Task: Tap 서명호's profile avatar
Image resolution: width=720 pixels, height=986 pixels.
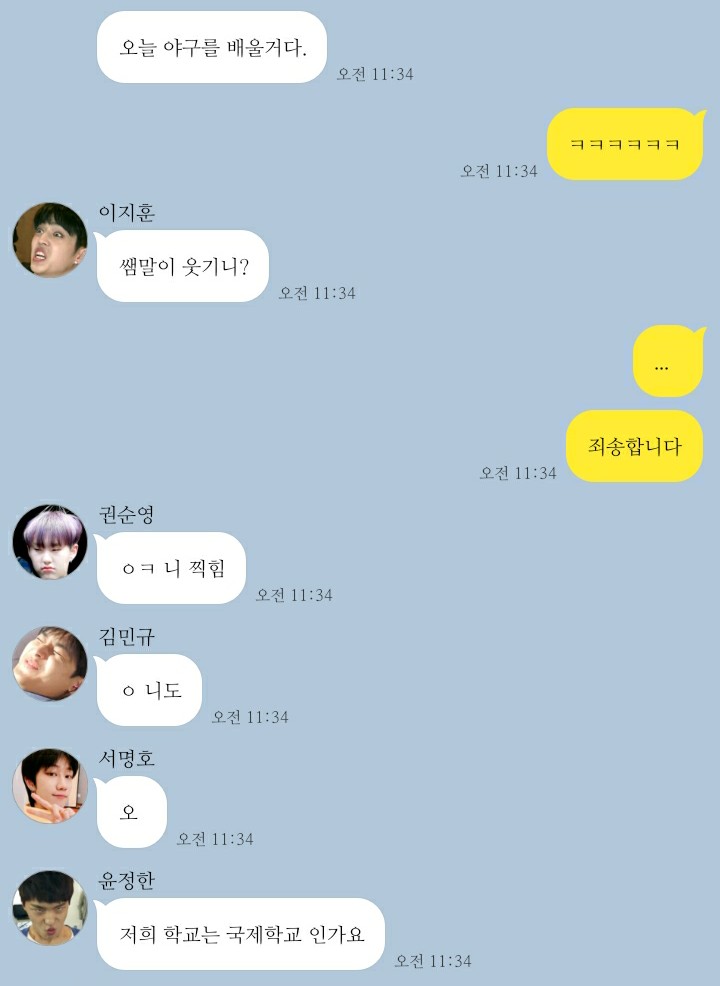Action: coord(49,786)
